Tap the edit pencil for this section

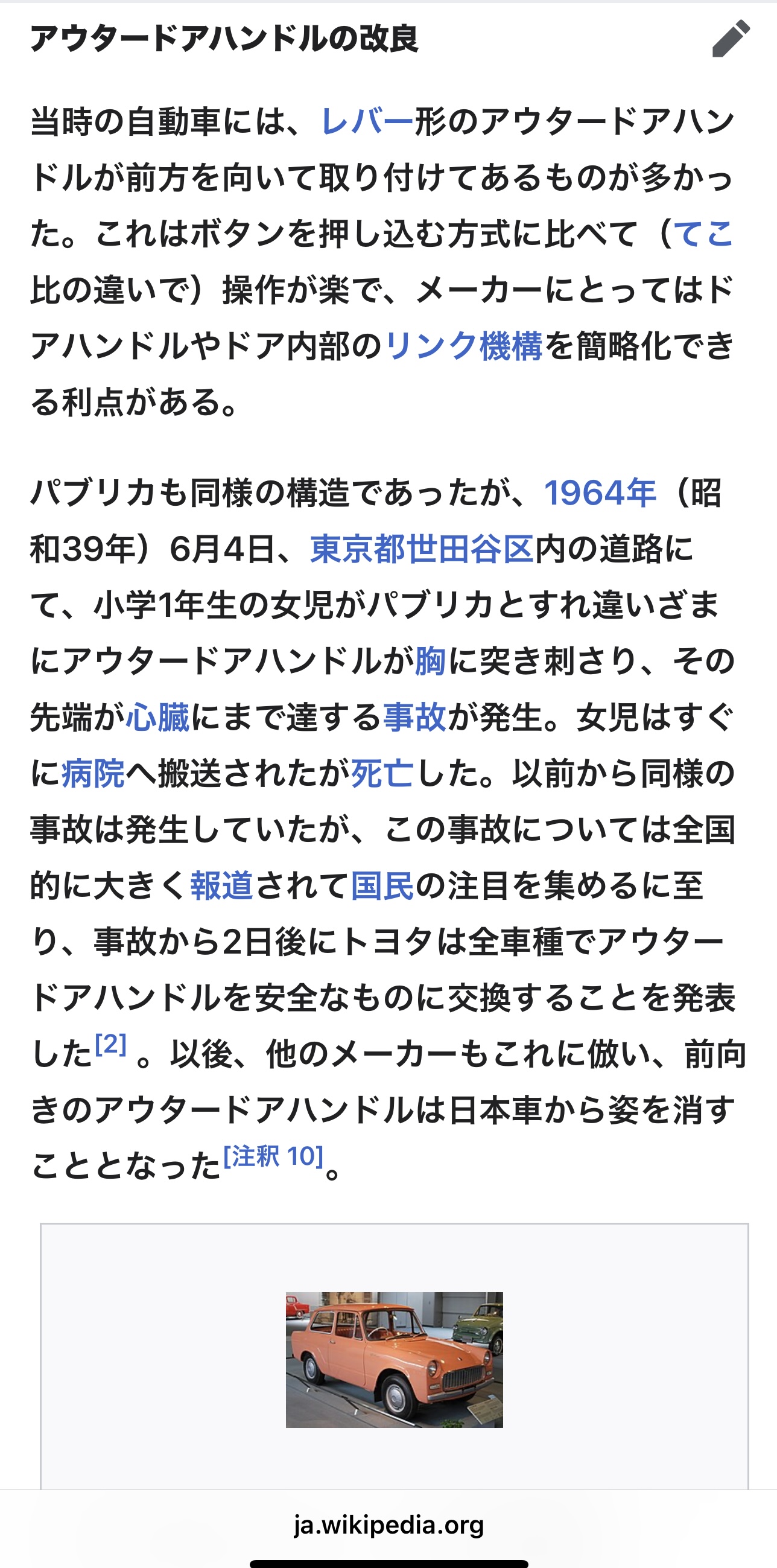[x=730, y=39]
